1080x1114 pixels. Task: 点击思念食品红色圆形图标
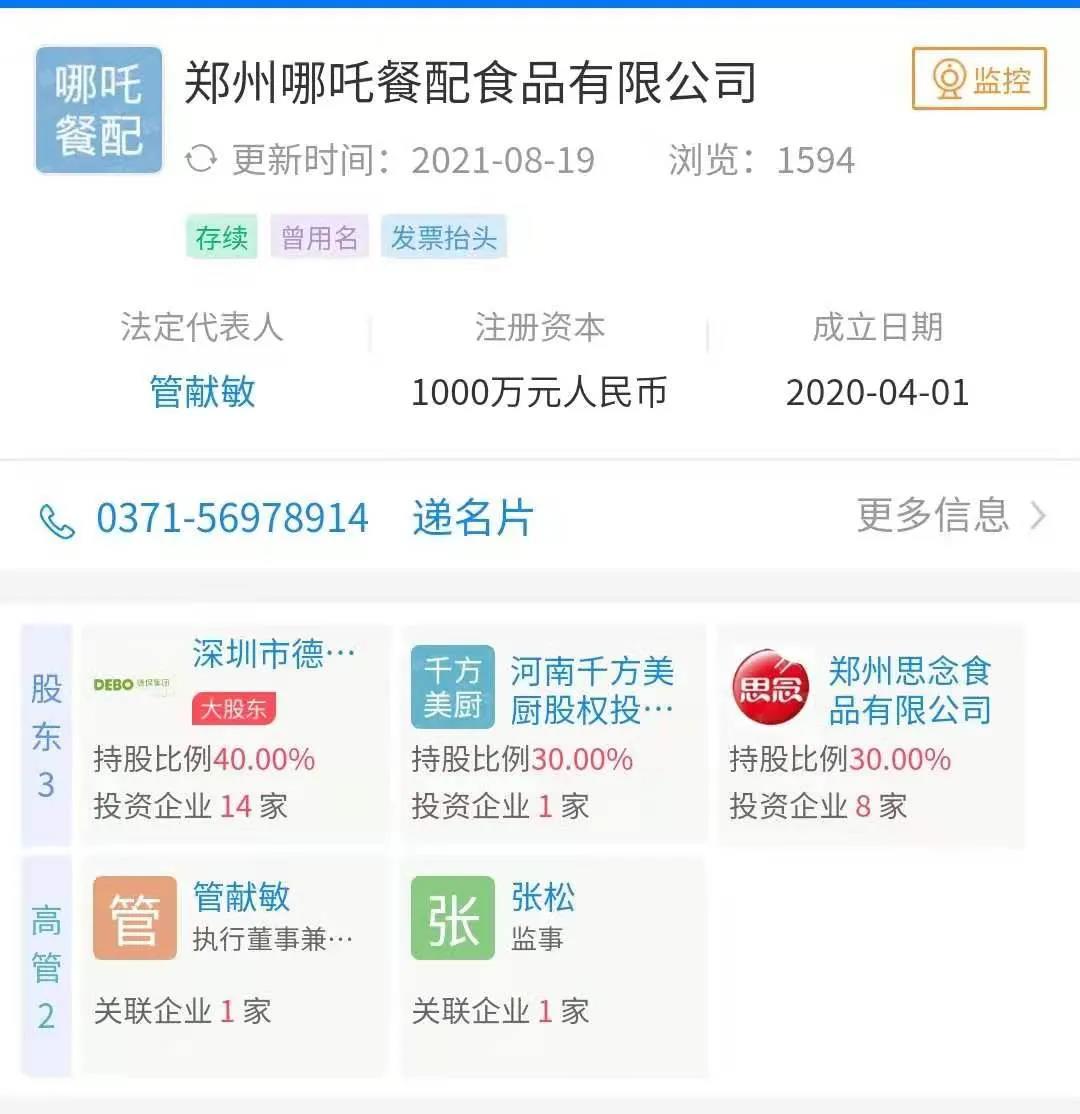[x=770, y=685]
